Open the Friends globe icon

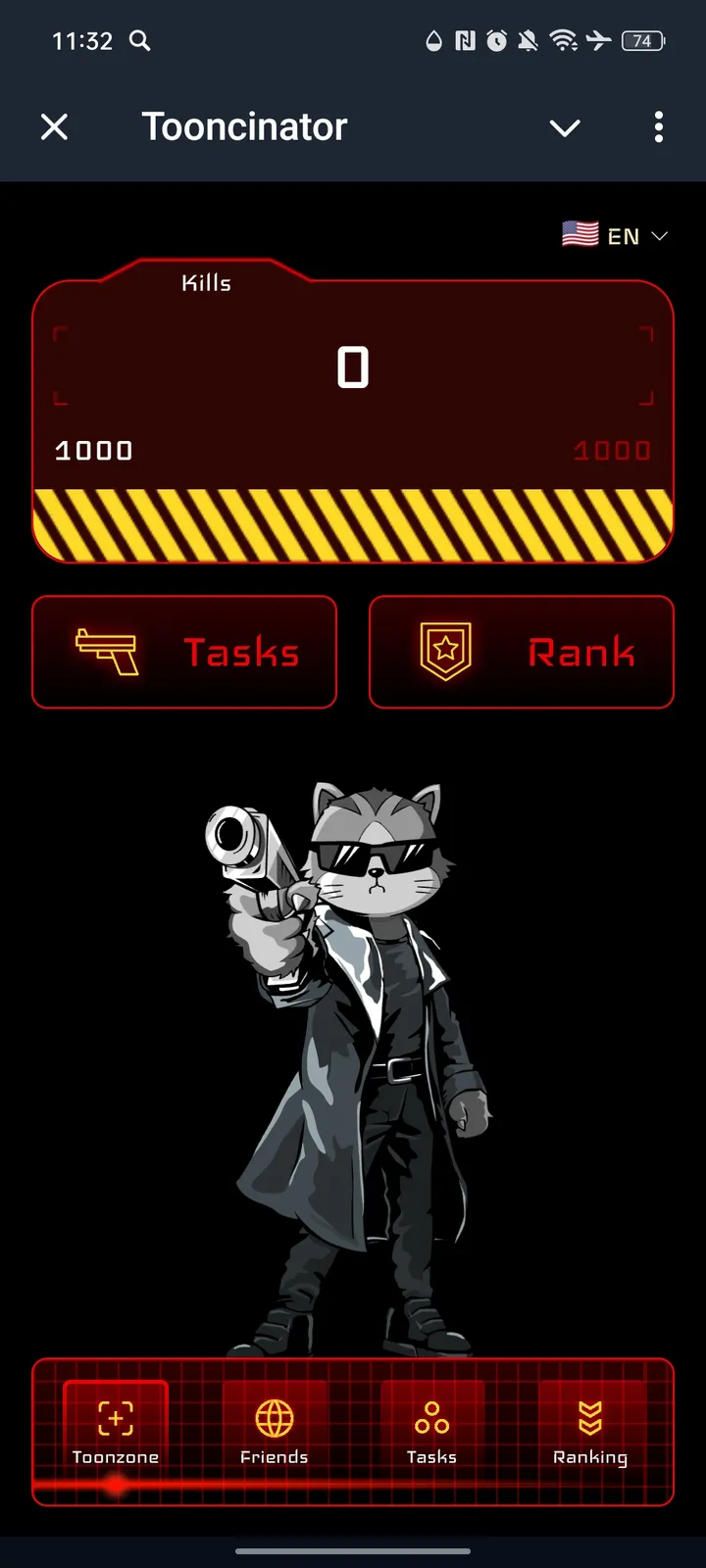[x=274, y=1414]
